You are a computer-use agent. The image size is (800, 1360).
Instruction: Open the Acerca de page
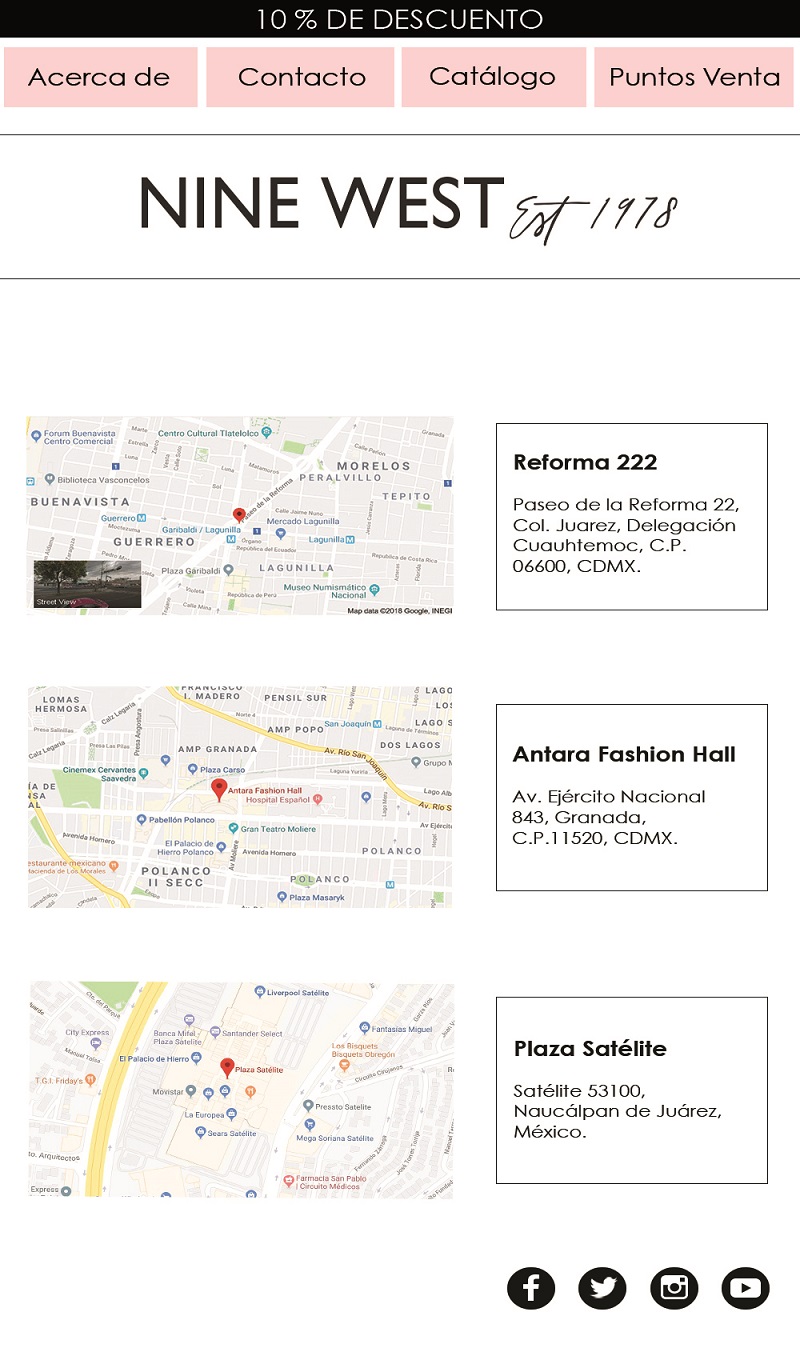[x=99, y=77]
